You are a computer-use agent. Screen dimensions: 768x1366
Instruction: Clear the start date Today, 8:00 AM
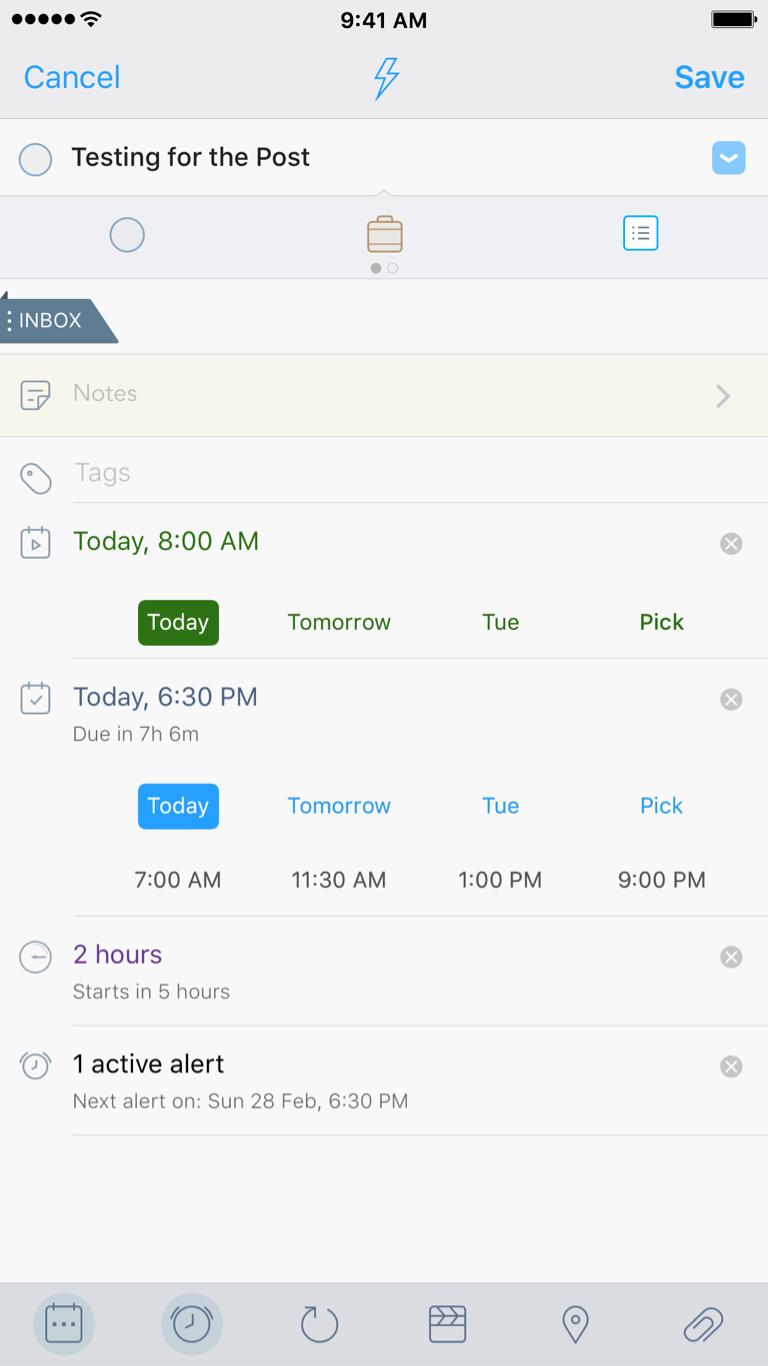tap(731, 543)
